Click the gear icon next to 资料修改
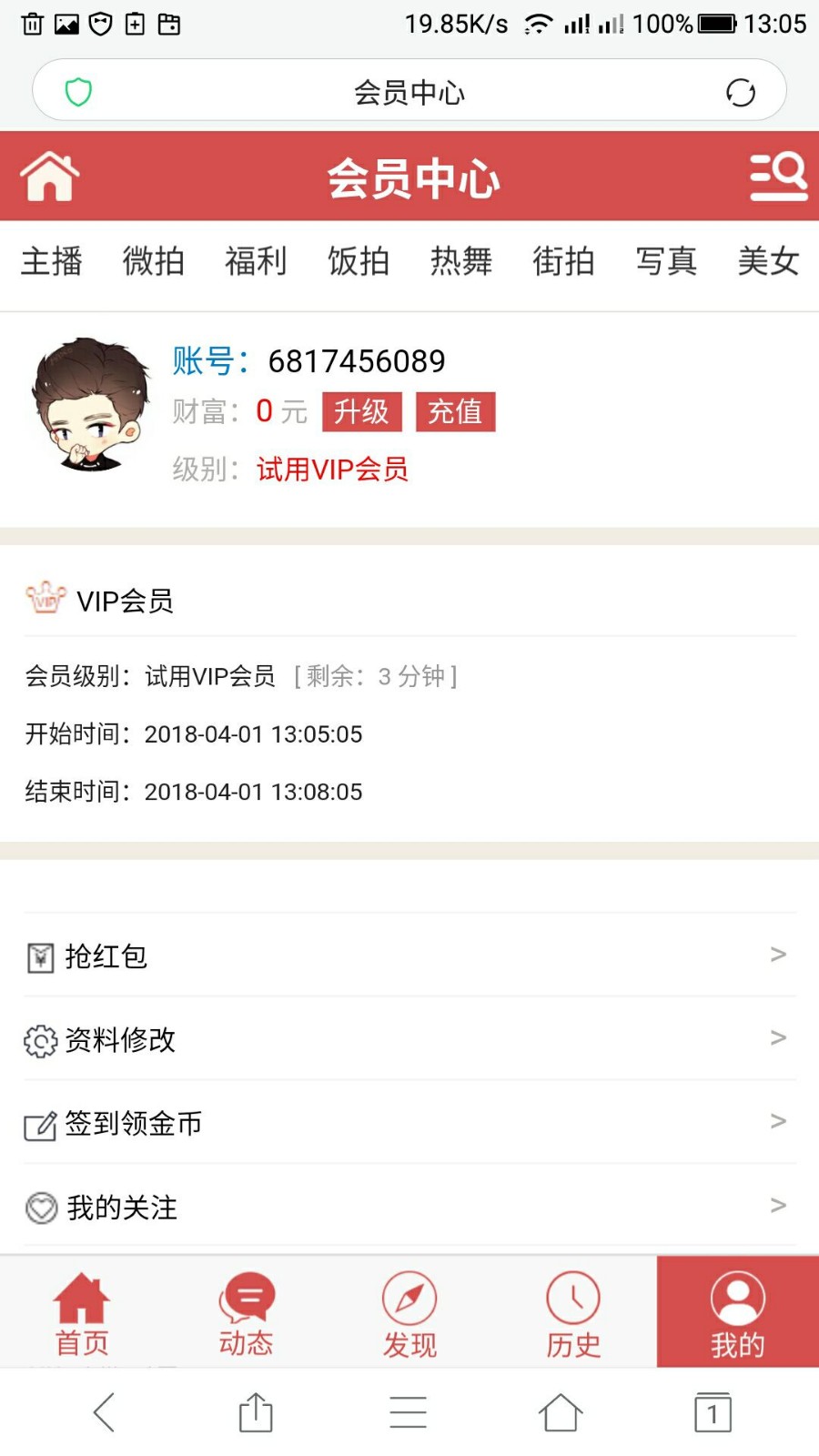Screen dimensions: 819x1456 click(40, 1039)
